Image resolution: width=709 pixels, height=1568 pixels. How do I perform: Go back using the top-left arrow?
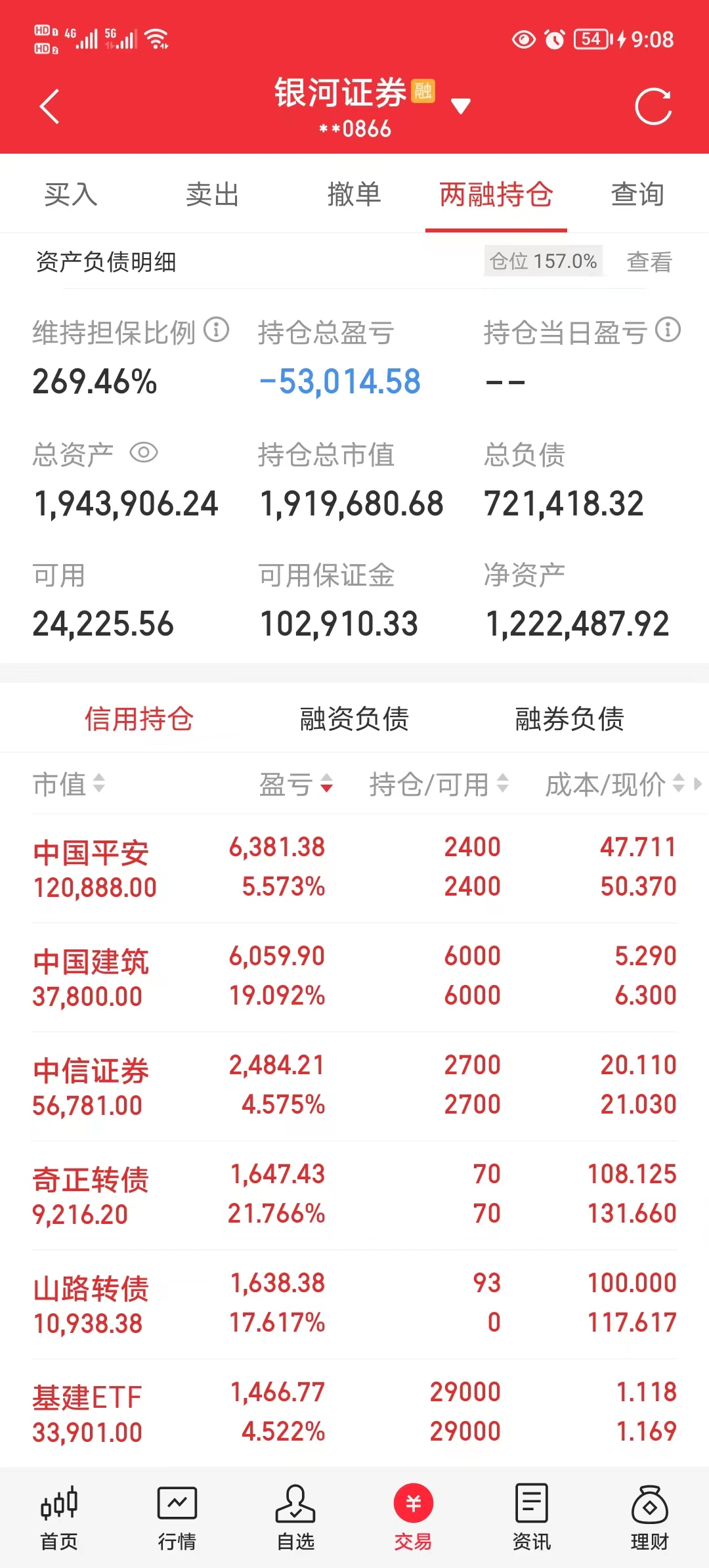coord(50,106)
